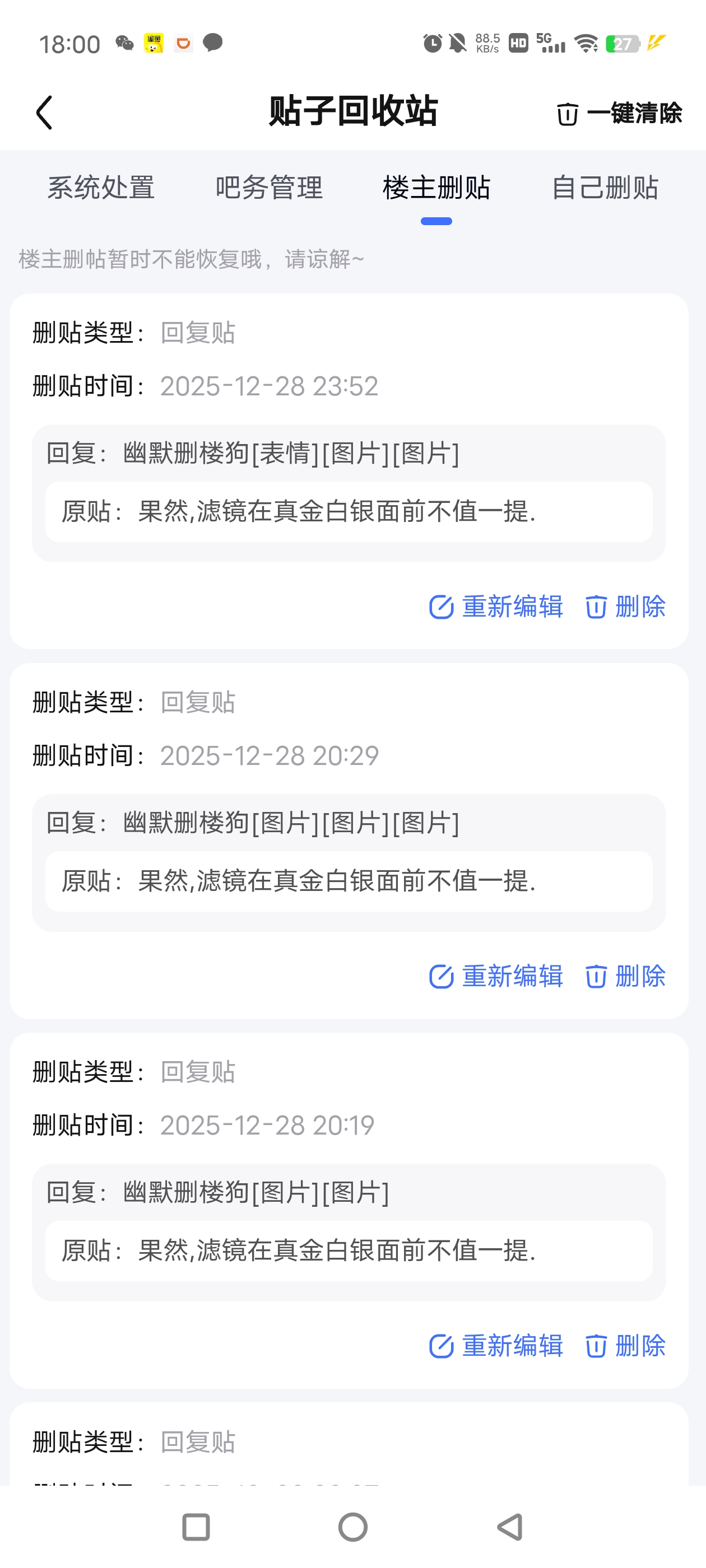This screenshot has width=706, height=1568.
Task: Open the system recent apps view
Action: 196,1527
